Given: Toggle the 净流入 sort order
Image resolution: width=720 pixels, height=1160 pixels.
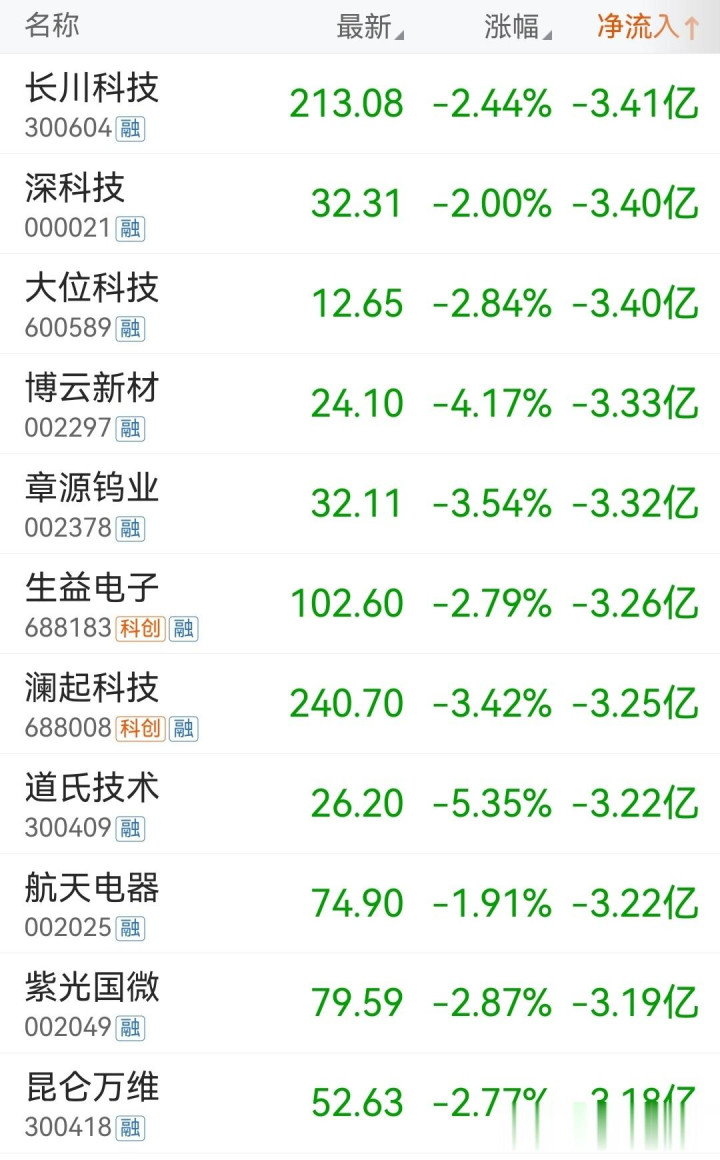Looking at the screenshot, I should pyautogui.click(x=647, y=27).
